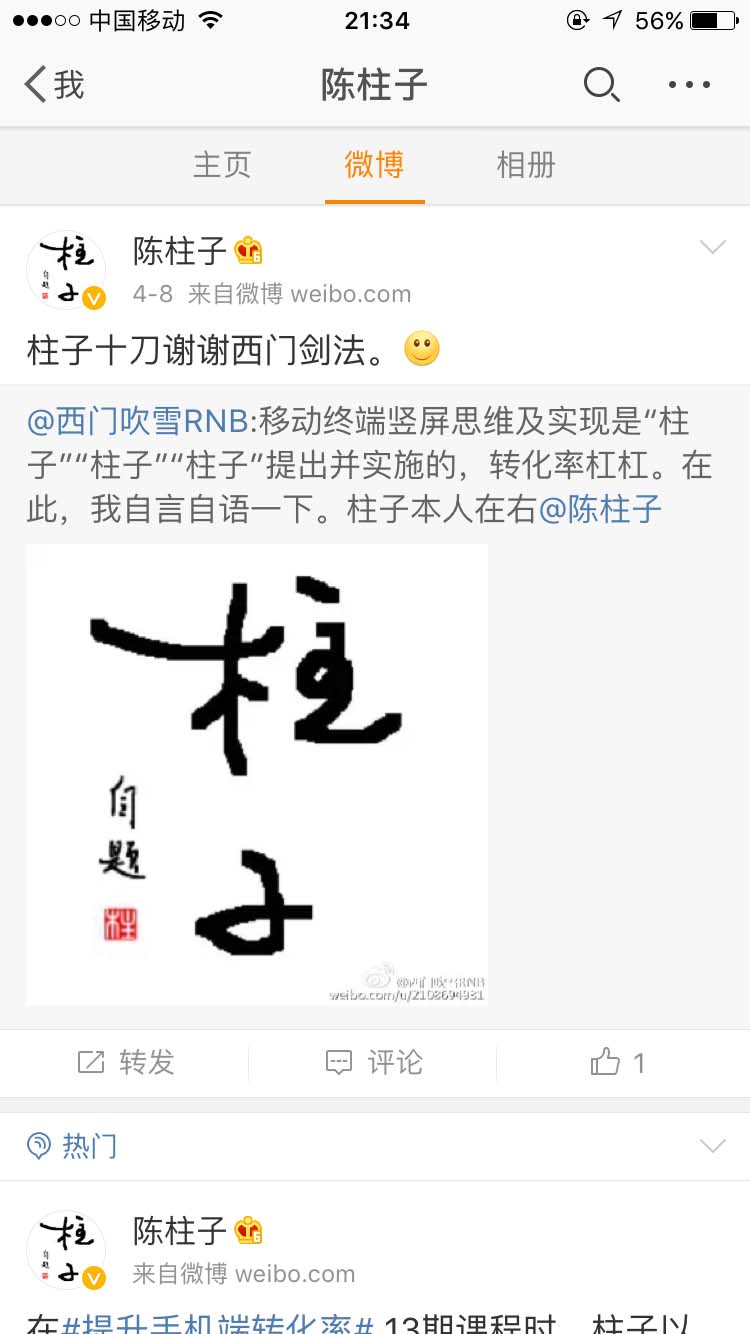Screen dimensions: 750x1334
Task: Open the more options ellipsis menu
Action: tap(688, 85)
